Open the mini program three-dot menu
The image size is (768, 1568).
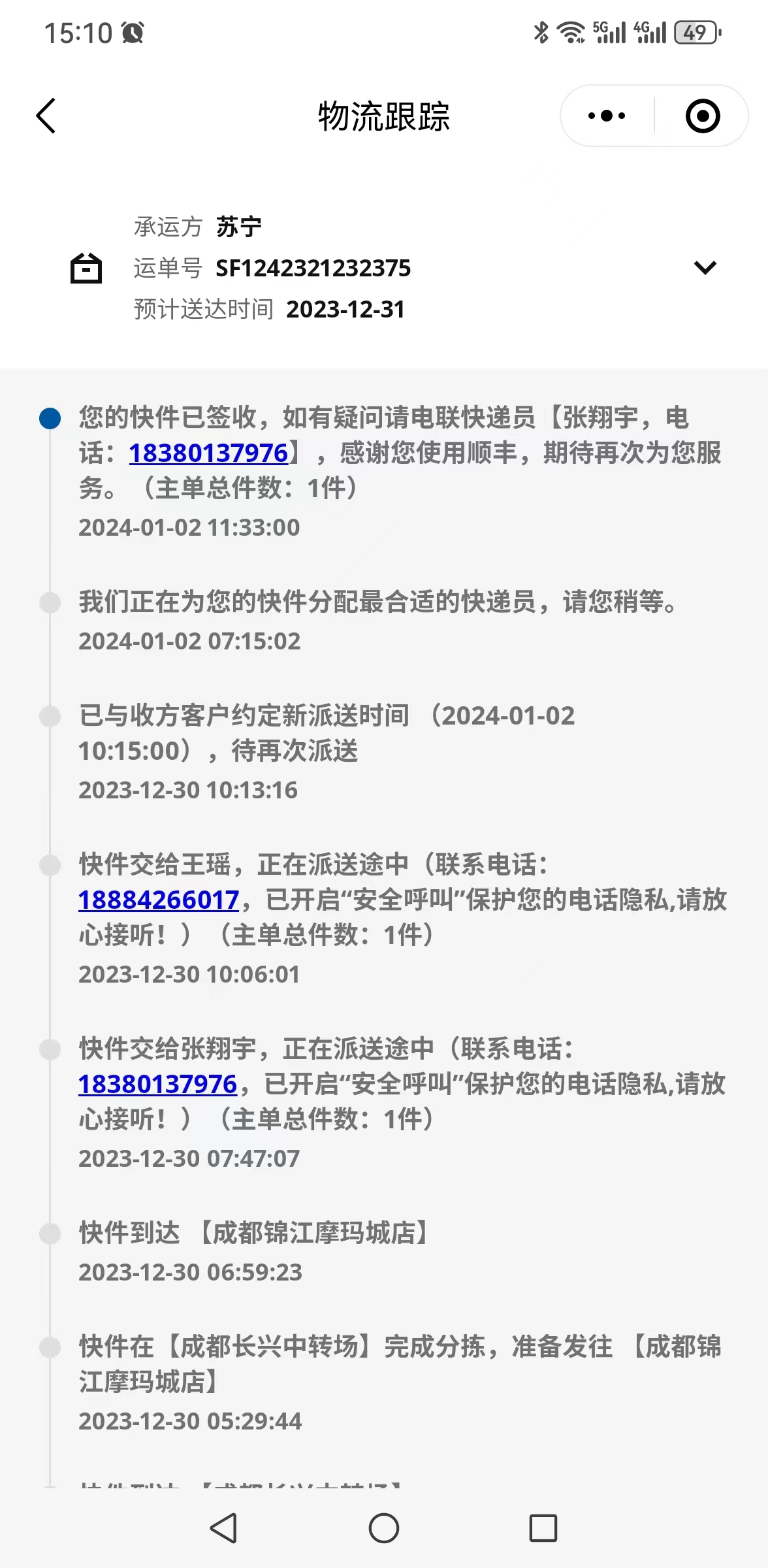(607, 116)
